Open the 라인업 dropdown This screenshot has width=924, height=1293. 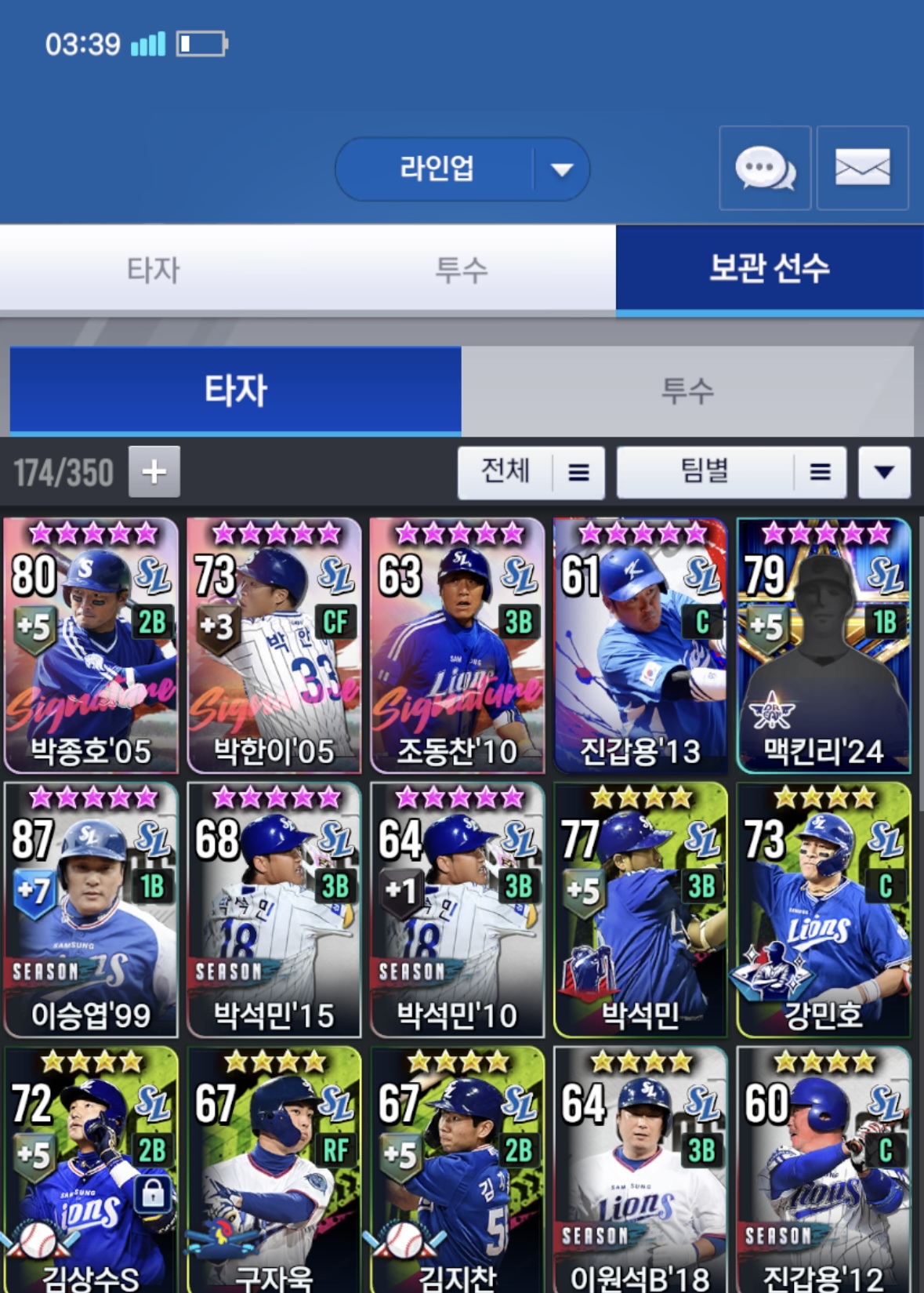pyautogui.click(x=462, y=169)
